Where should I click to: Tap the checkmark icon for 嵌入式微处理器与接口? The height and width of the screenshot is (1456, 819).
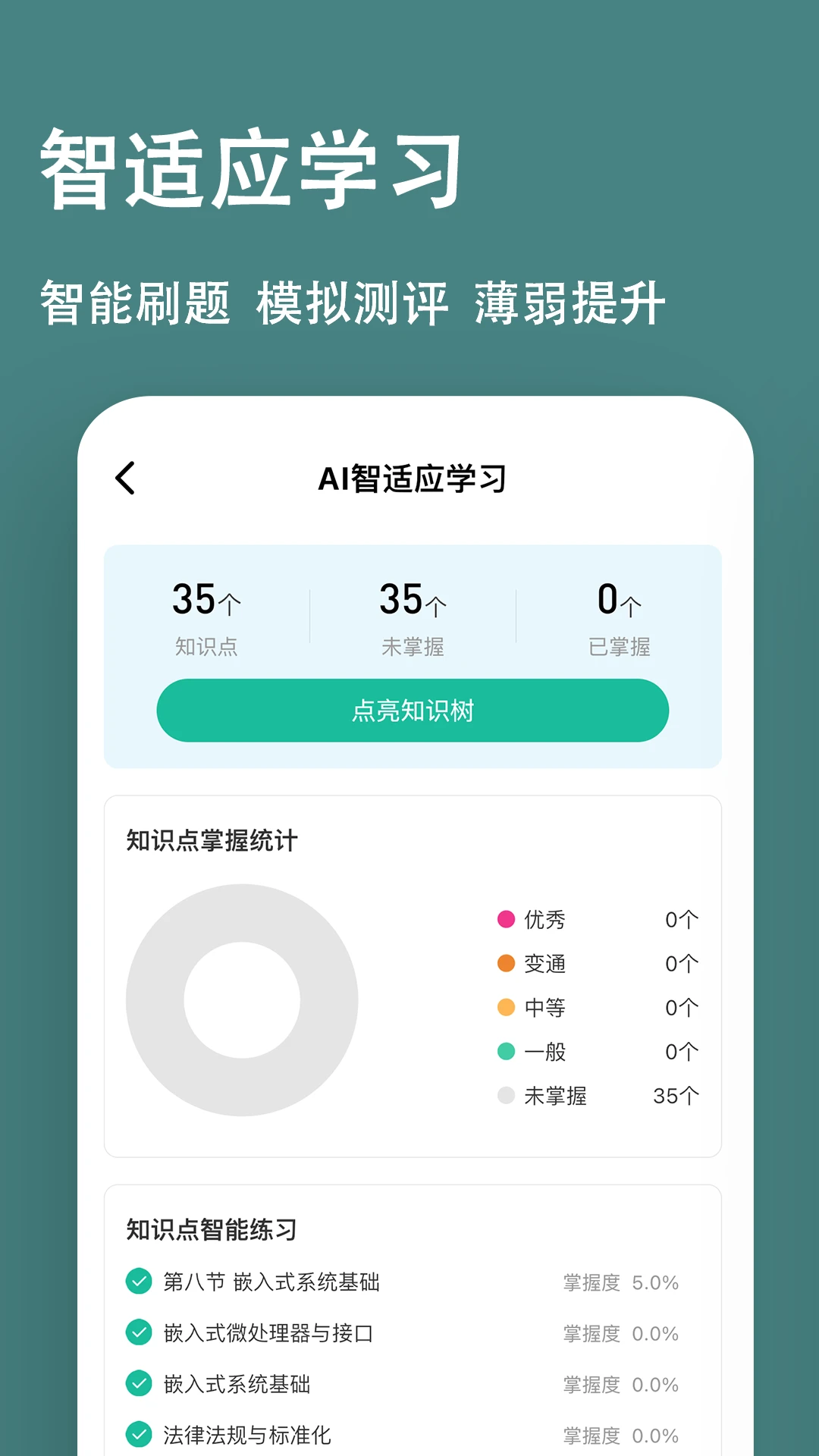[x=139, y=1333]
